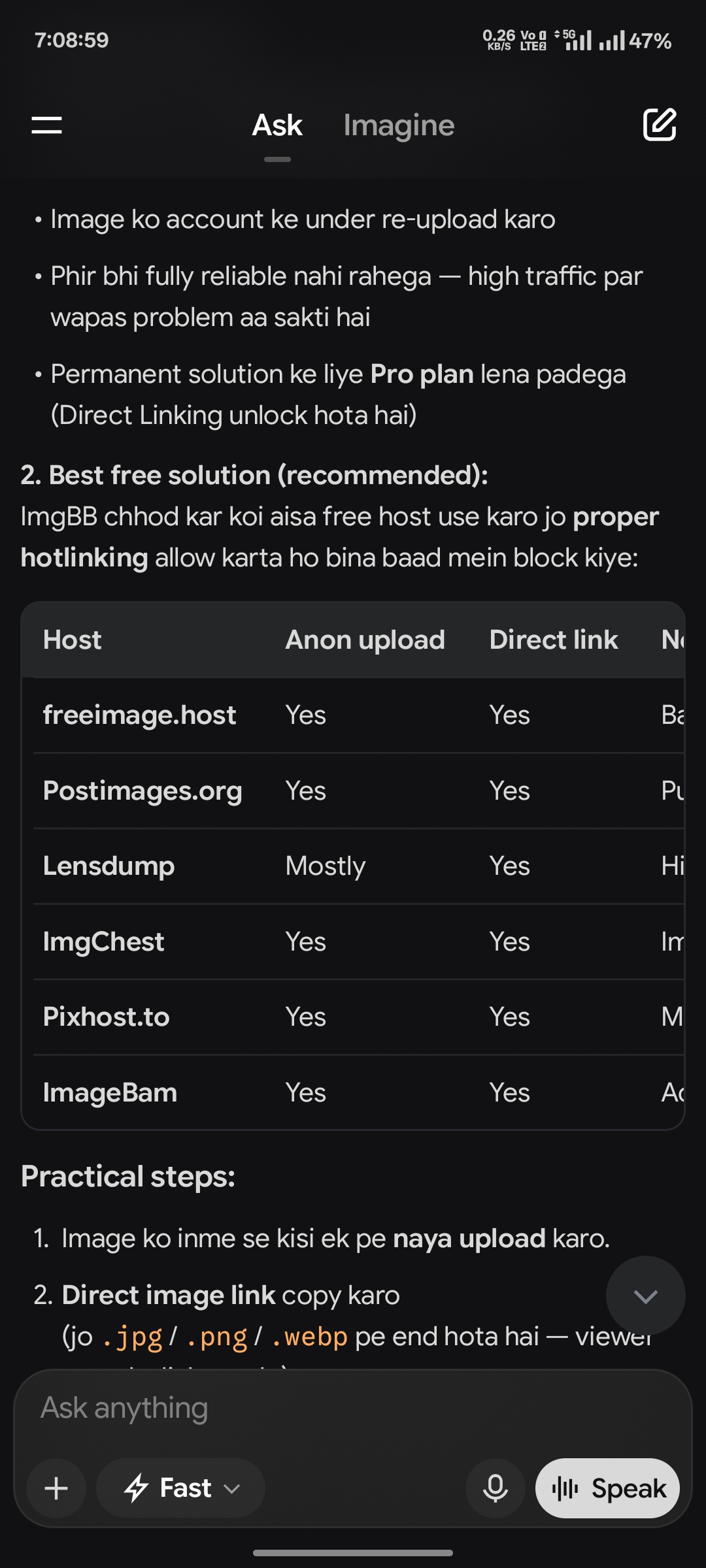
Task: Start a new chat with compose icon
Action: (x=660, y=125)
